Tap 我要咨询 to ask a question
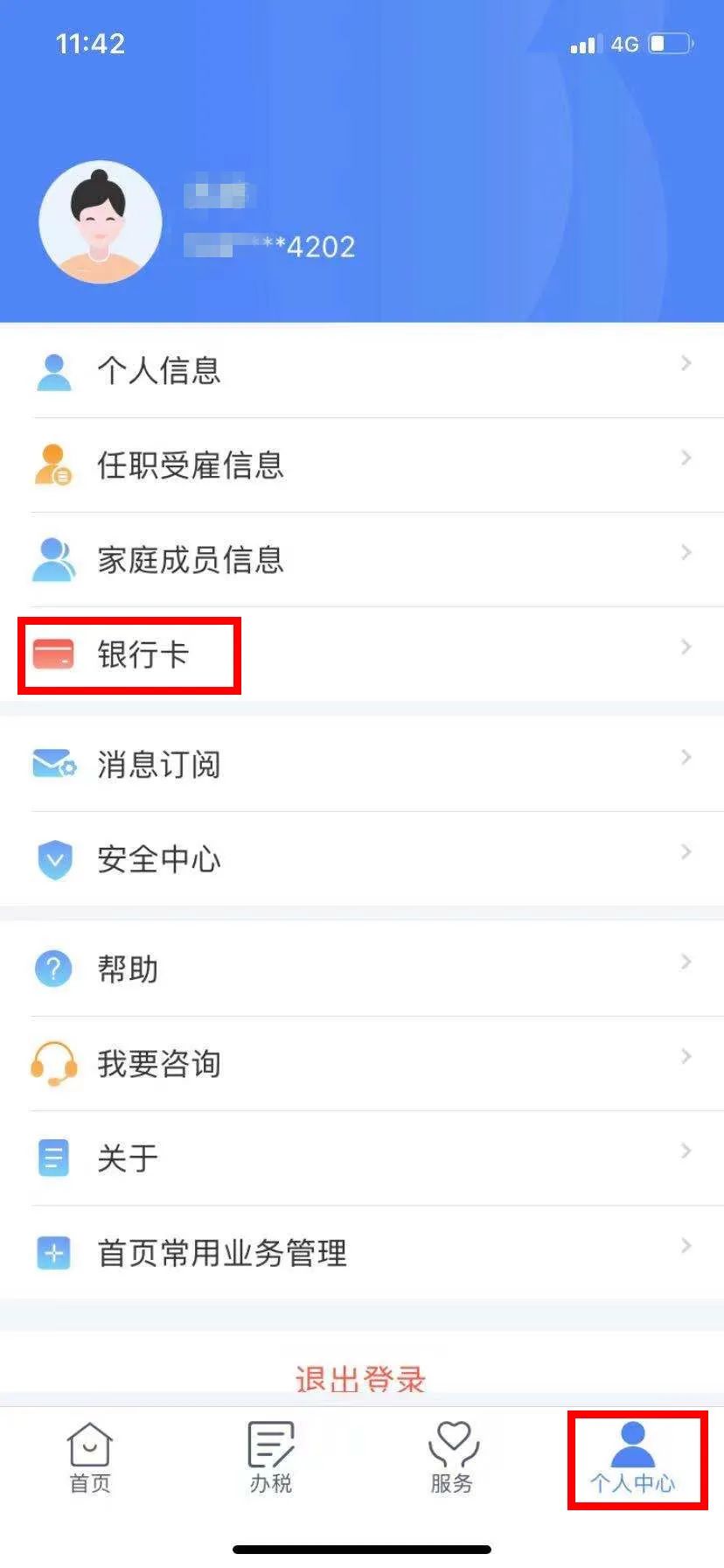Viewport: 724px width, 1568px height. point(362,1063)
